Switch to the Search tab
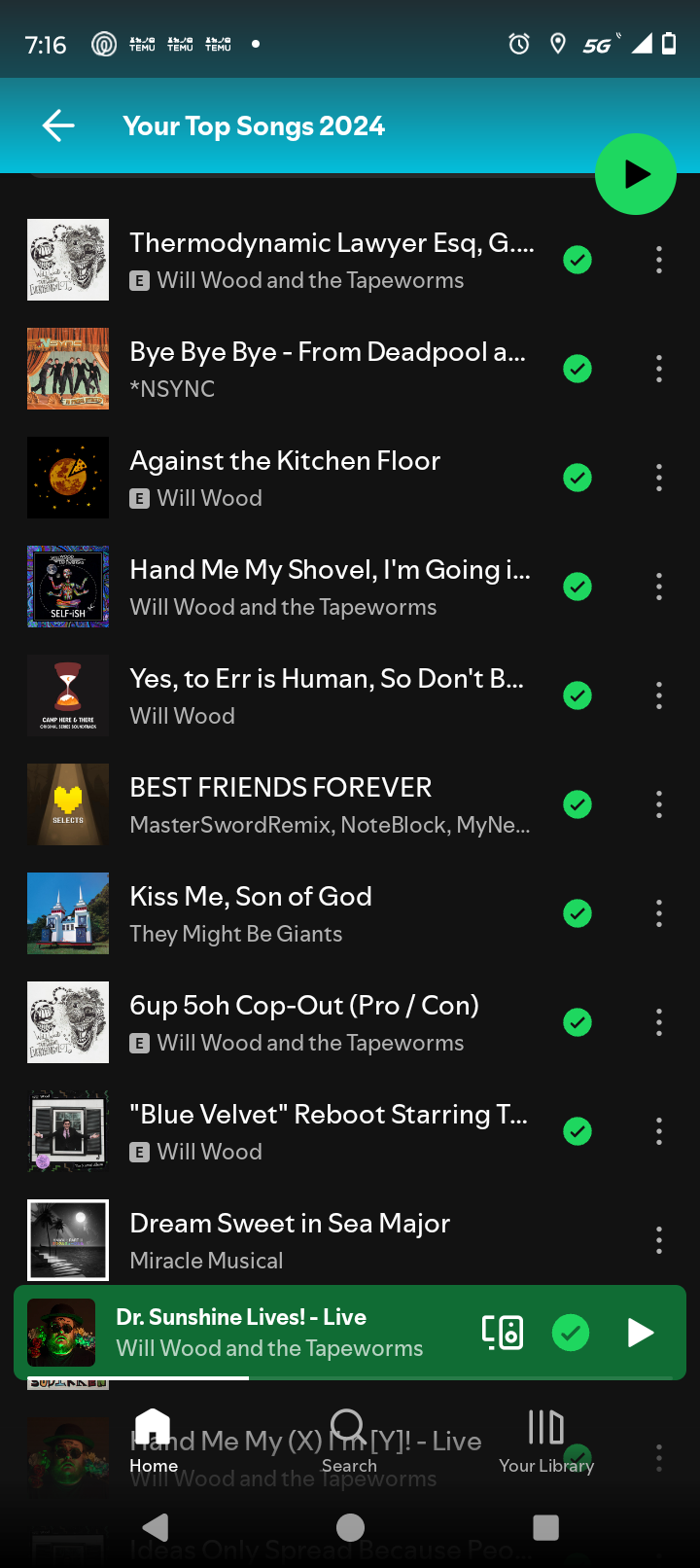700x1568 pixels. 349,1441
